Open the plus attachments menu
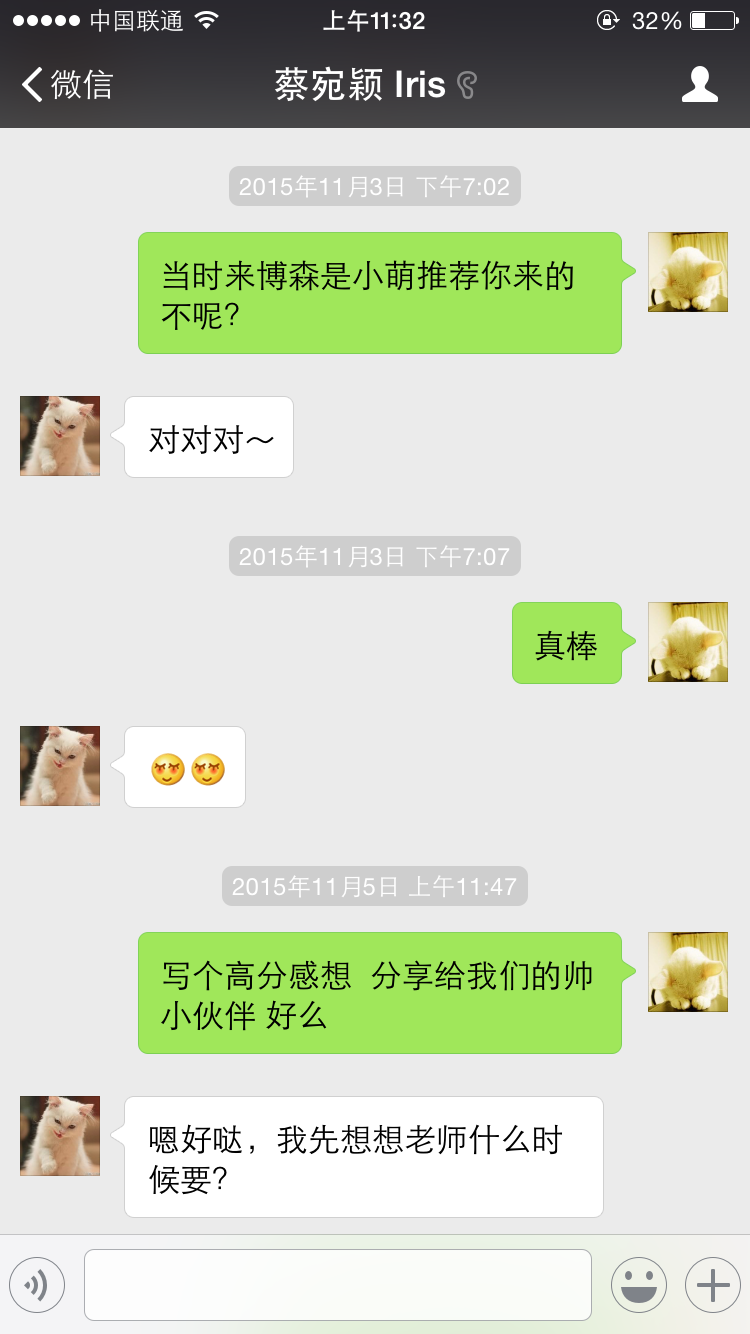The image size is (750, 1334). (712, 1285)
